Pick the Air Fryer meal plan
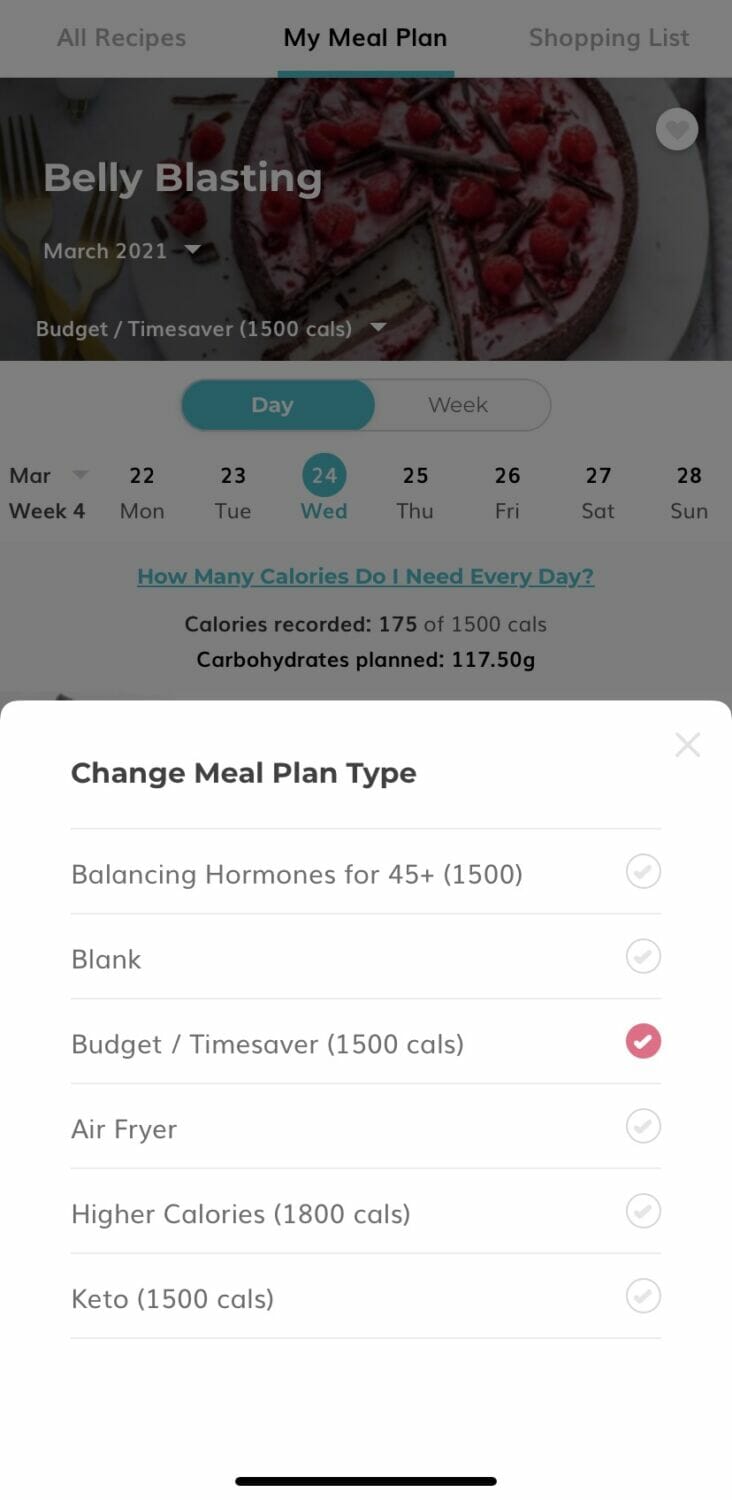This screenshot has width=732, height=1500. 365,1129
